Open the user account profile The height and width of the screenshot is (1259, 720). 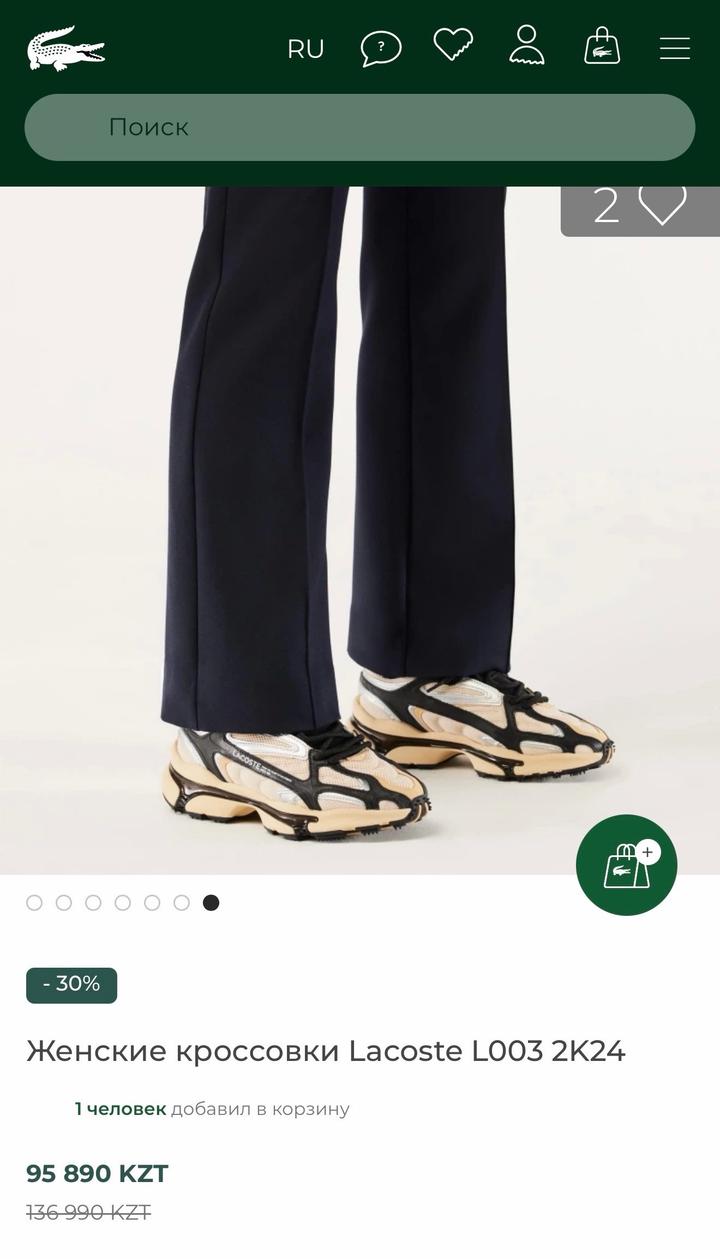[526, 46]
